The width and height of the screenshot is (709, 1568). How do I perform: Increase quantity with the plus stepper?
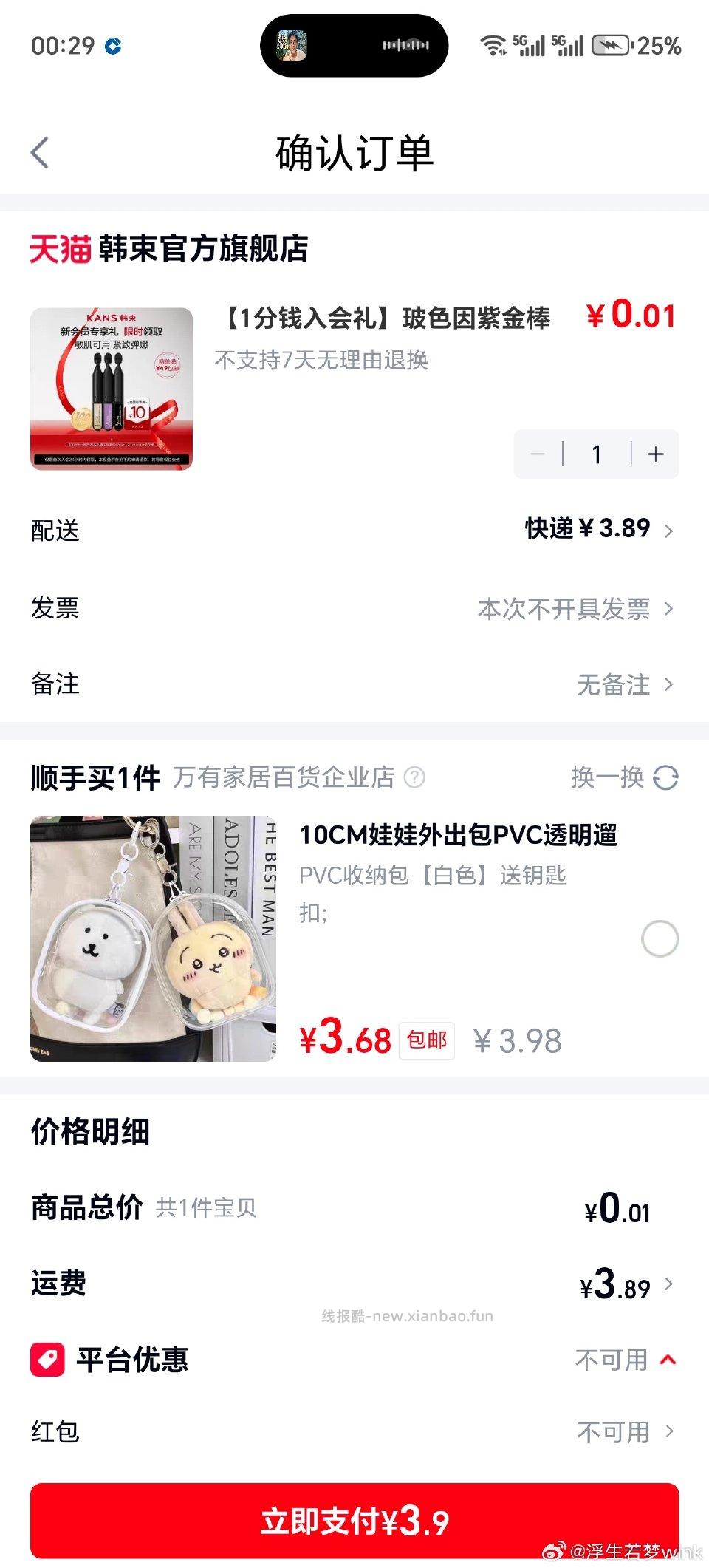[654, 454]
